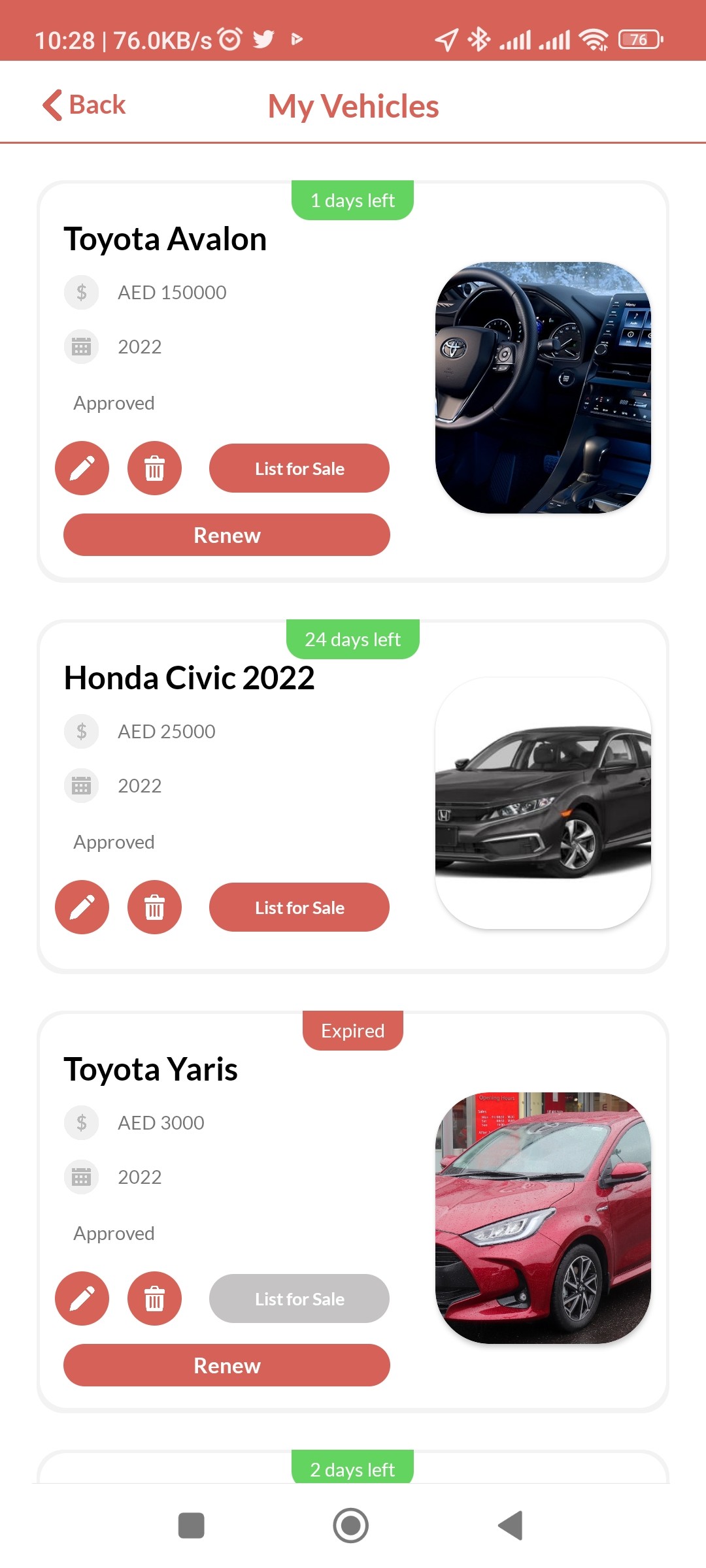Delete the Toyota Yaris vehicle
Viewport: 706px width, 1568px height.
[x=154, y=1299]
